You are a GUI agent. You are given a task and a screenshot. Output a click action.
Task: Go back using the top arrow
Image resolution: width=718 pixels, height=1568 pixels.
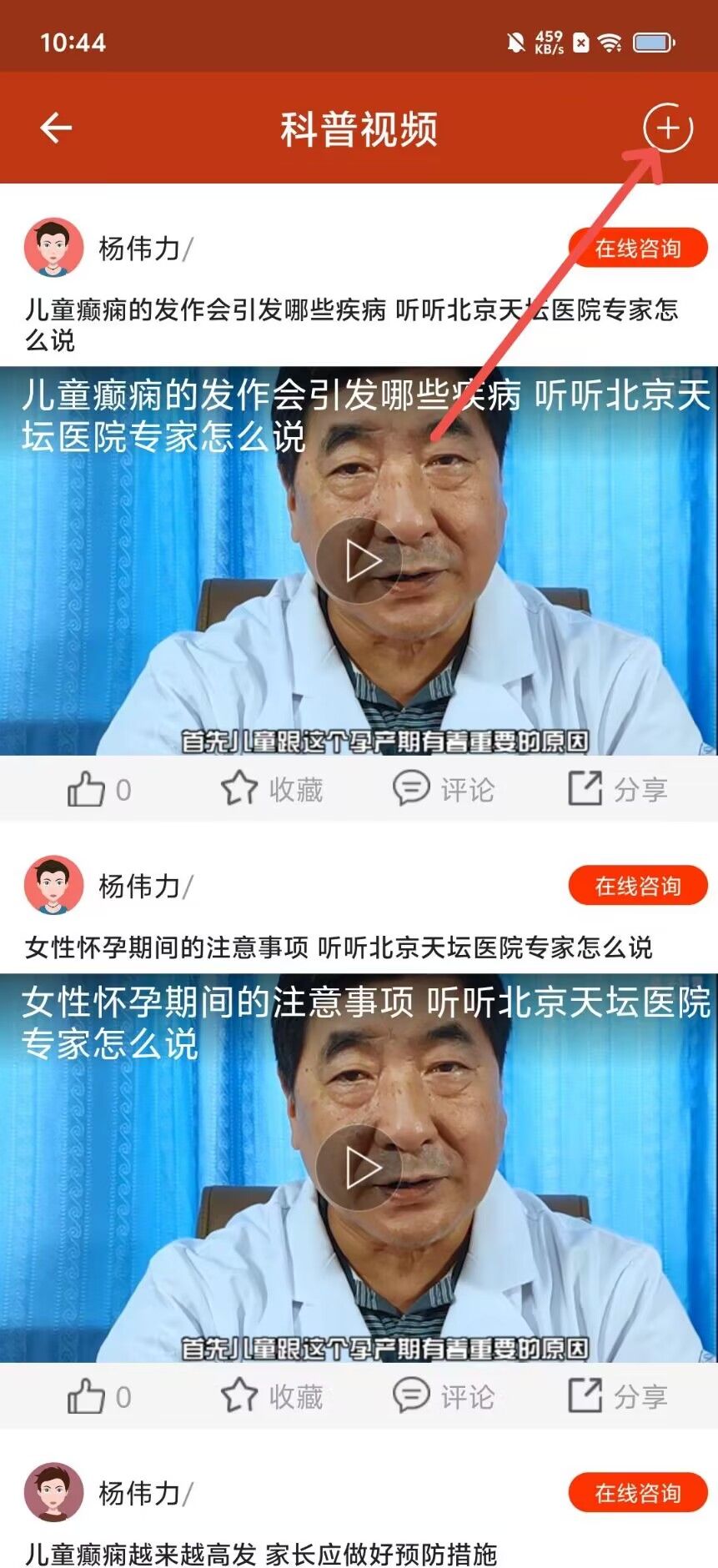[56, 128]
